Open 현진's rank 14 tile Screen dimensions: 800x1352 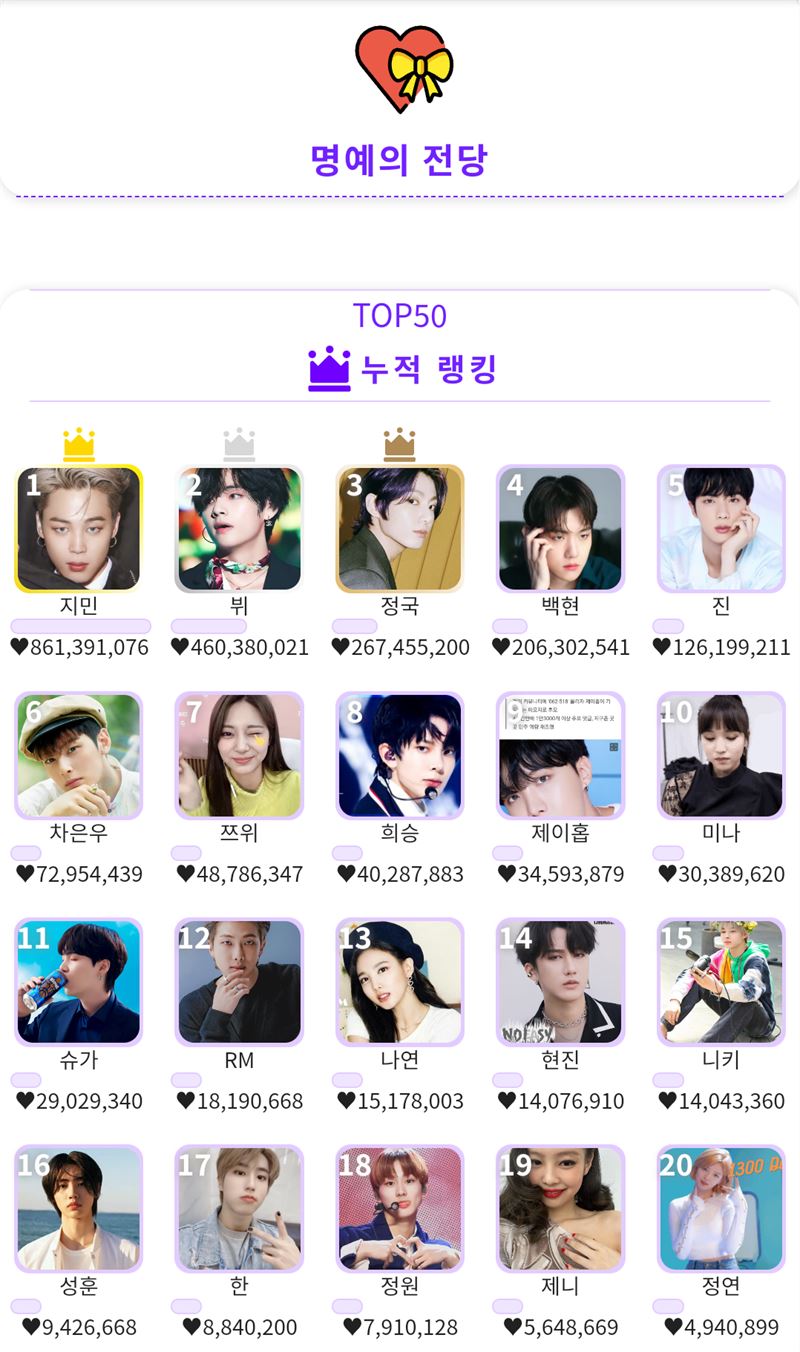[560, 982]
